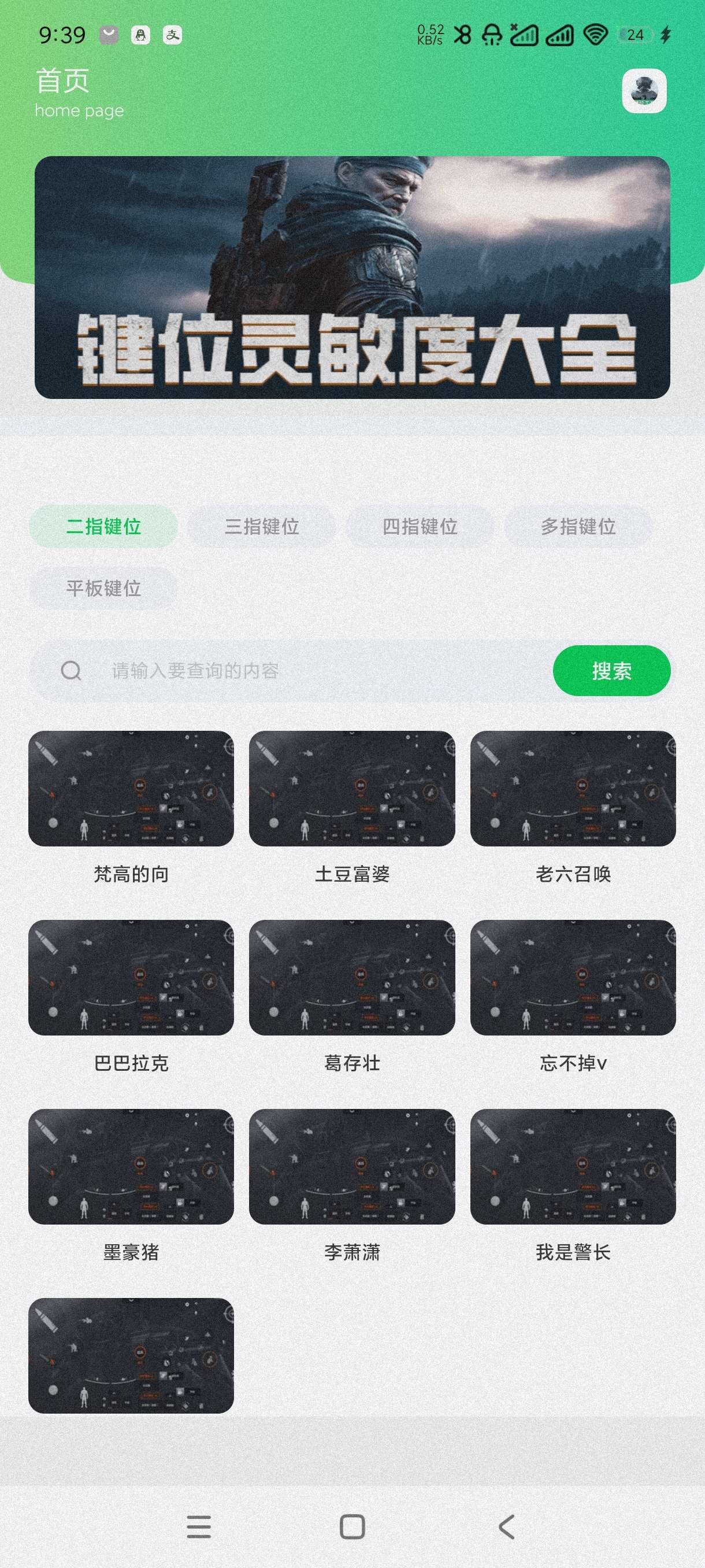Open the 我是警长 layout card
705x1568 pixels.
573,1166
